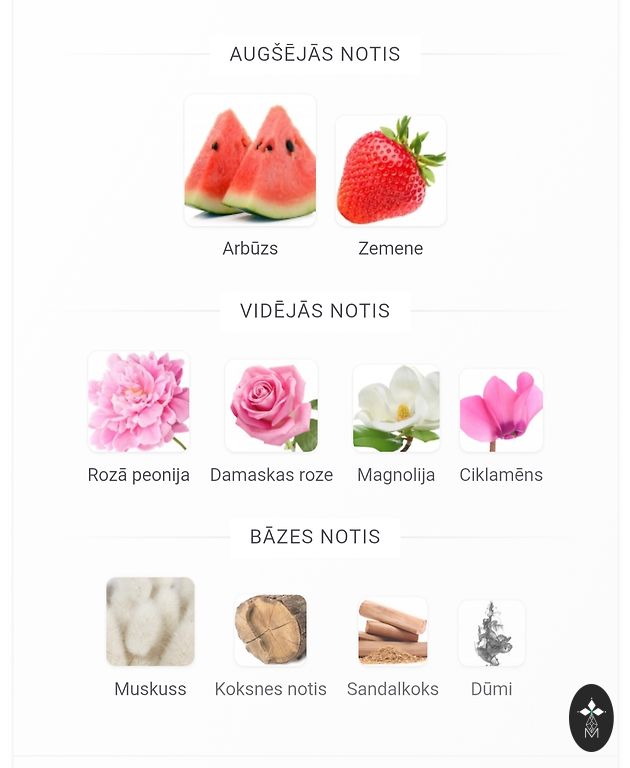Open the Muskuss note
Viewport: 630px width, 768px height.
tap(150, 621)
